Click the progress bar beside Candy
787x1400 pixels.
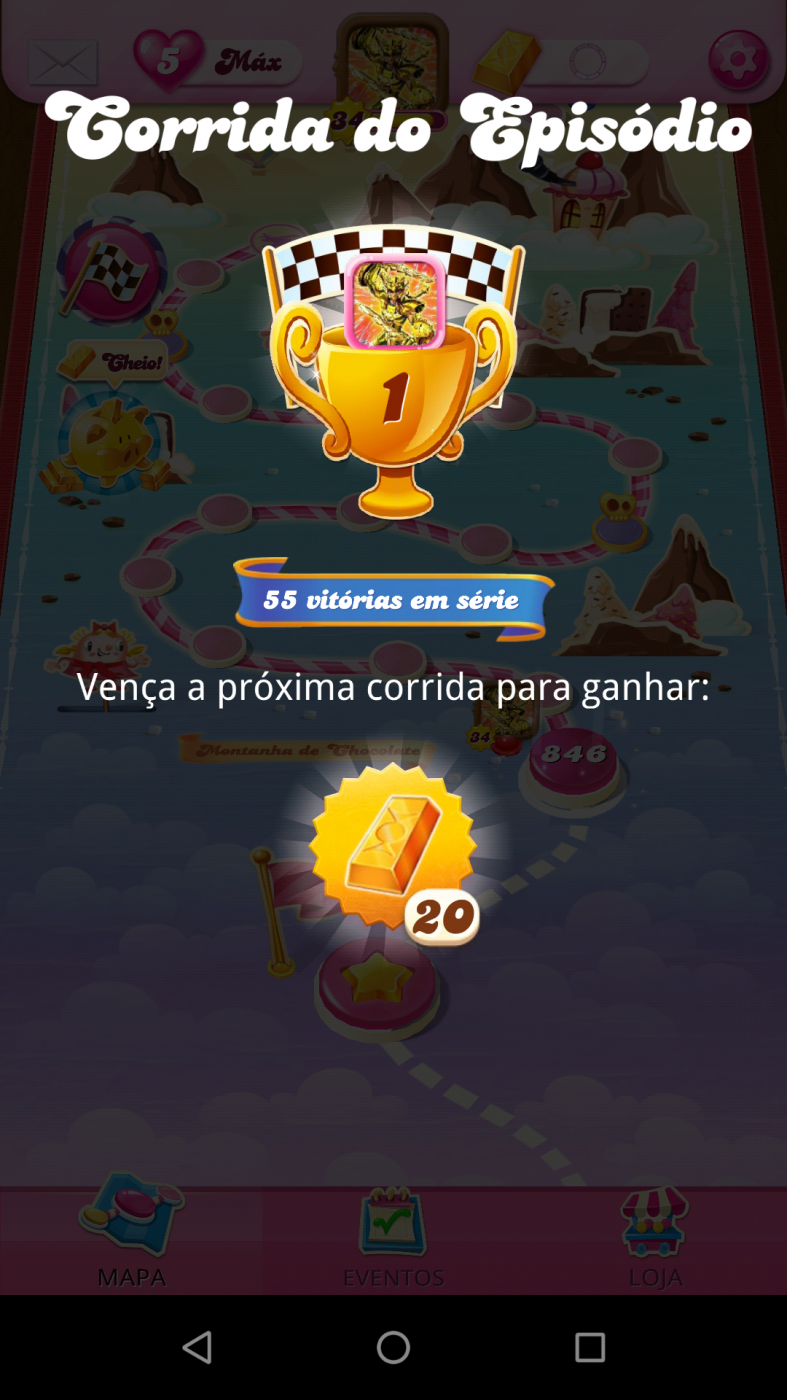[x=103, y=707]
